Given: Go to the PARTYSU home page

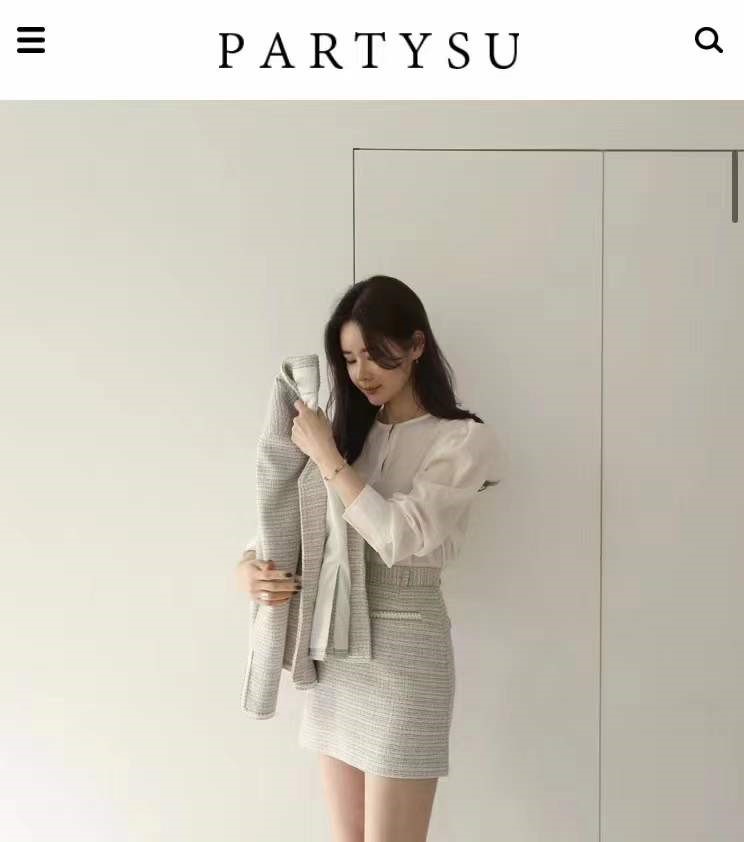Looking at the screenshot, I should point(369,50).
